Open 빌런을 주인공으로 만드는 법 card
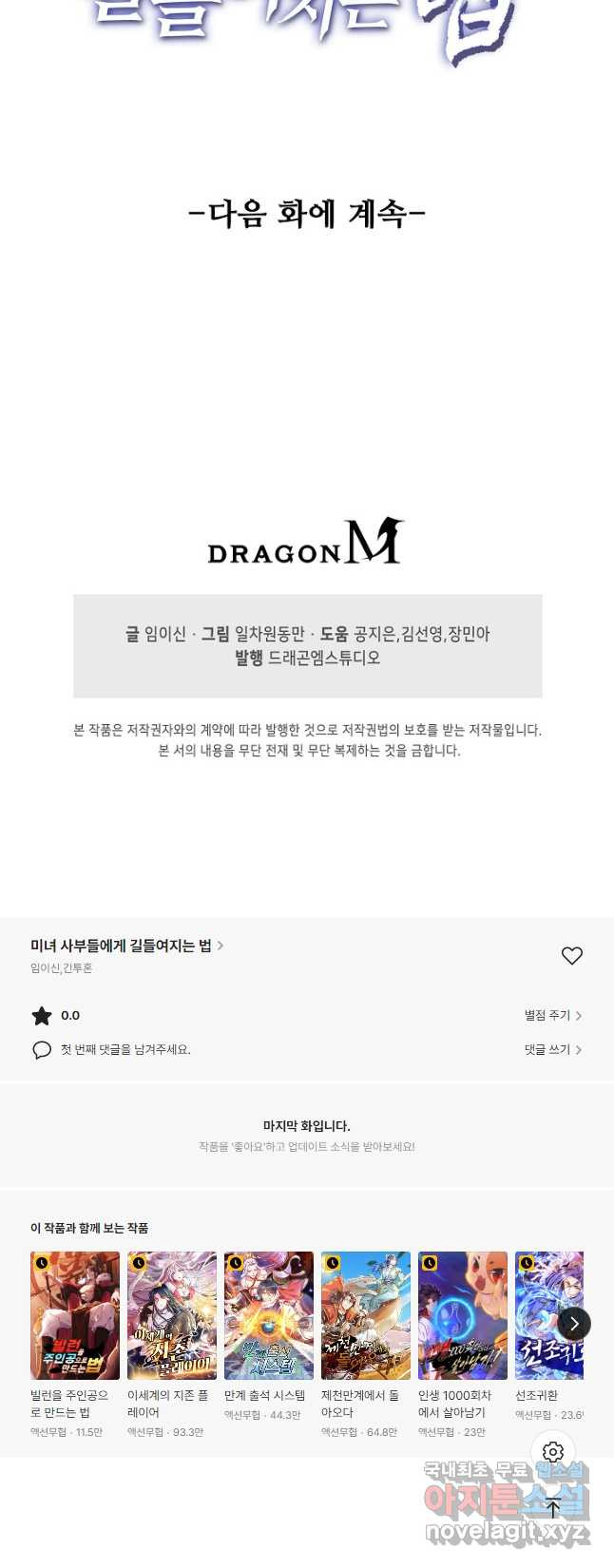 (x=75, y=1315)
